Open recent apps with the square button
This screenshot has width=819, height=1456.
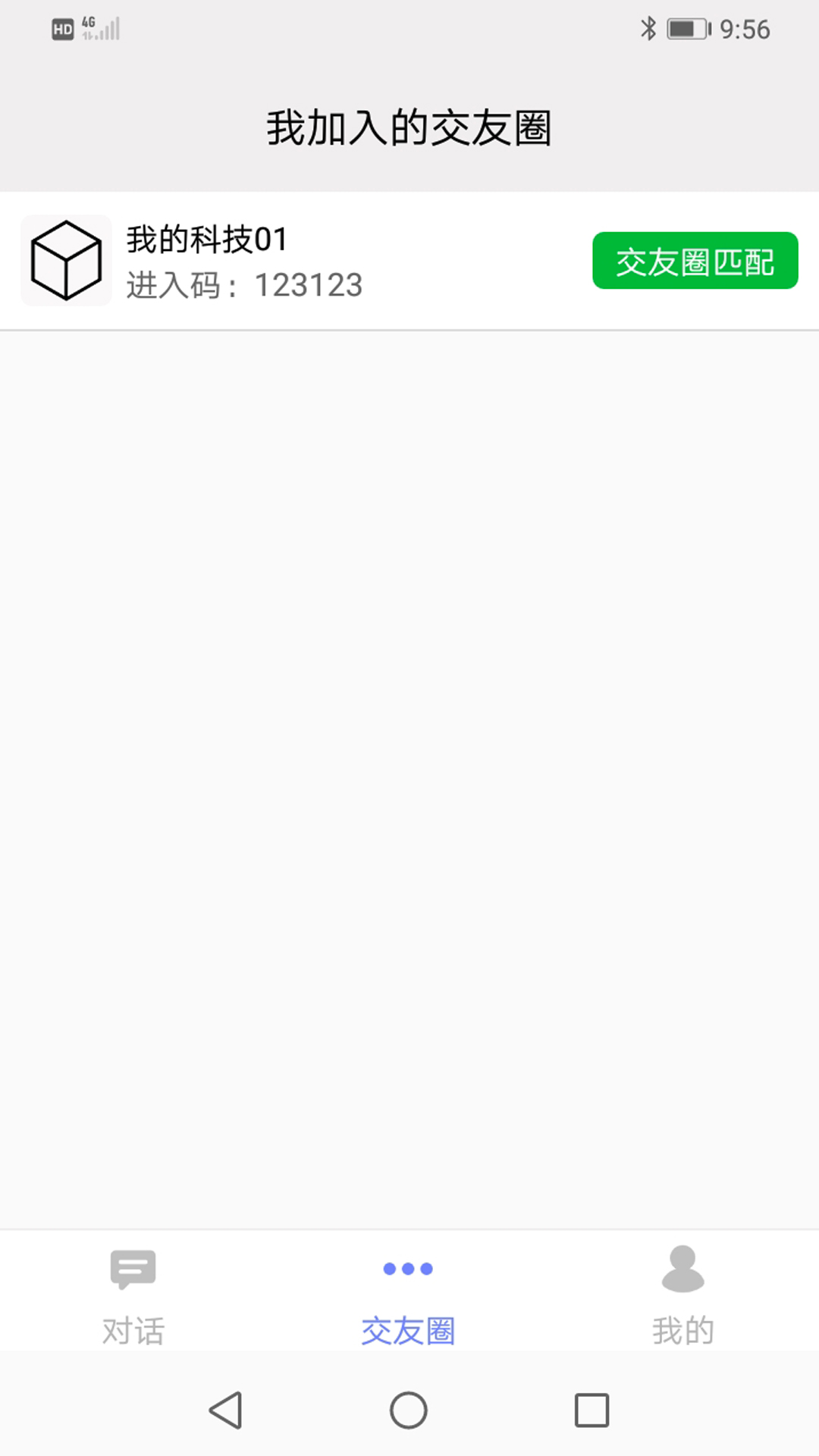click(591, 1410)
